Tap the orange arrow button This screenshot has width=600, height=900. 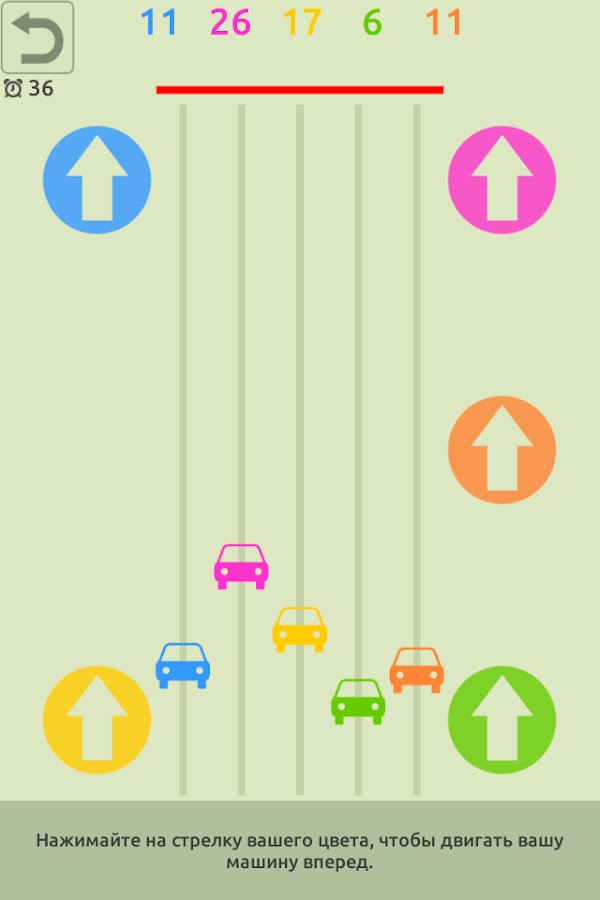point(502,450)
